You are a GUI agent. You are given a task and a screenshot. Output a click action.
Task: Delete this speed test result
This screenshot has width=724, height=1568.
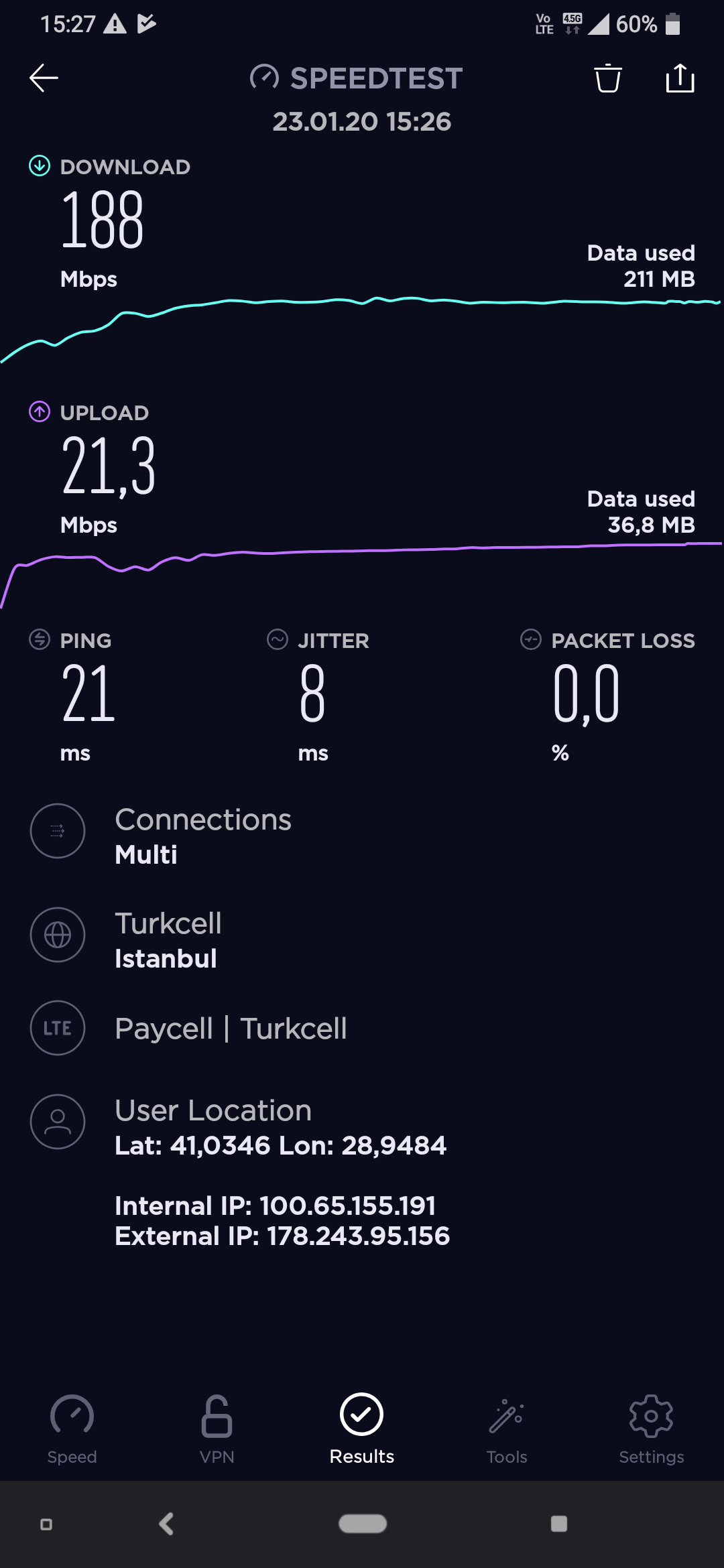point(608,78)
